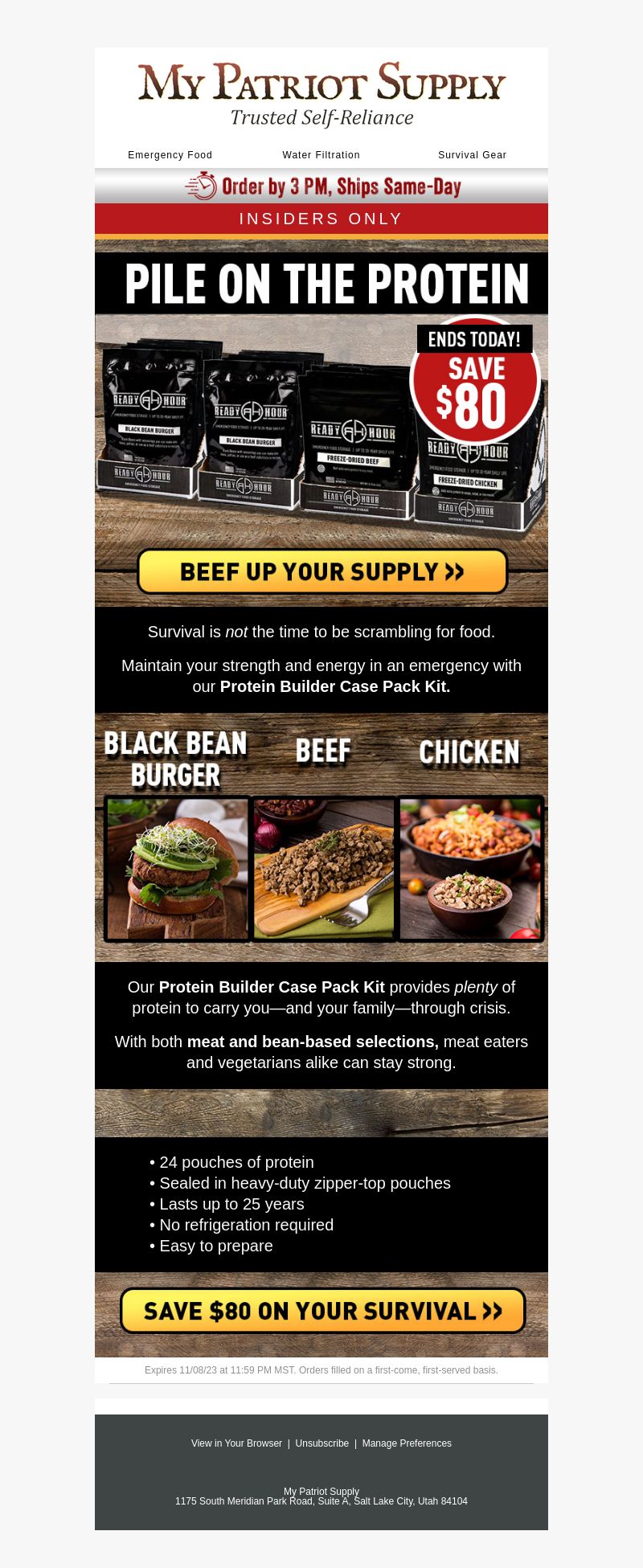The width and height of the screenshot is (643, 1568).
Task: Open View in Your Browser link
Action: pos(236,1443)
